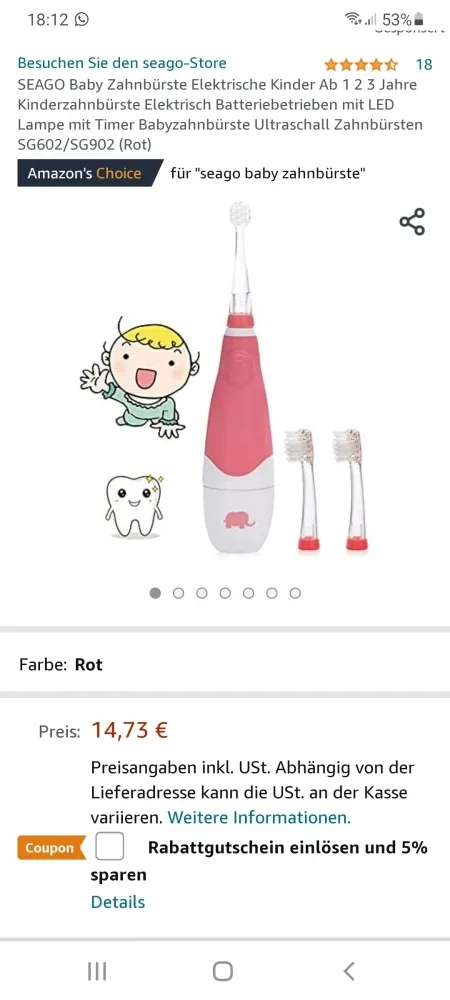This screenshot has height=1000, width=450.
Task: Jump to the second image indicator dot
Action: (178, 593)
